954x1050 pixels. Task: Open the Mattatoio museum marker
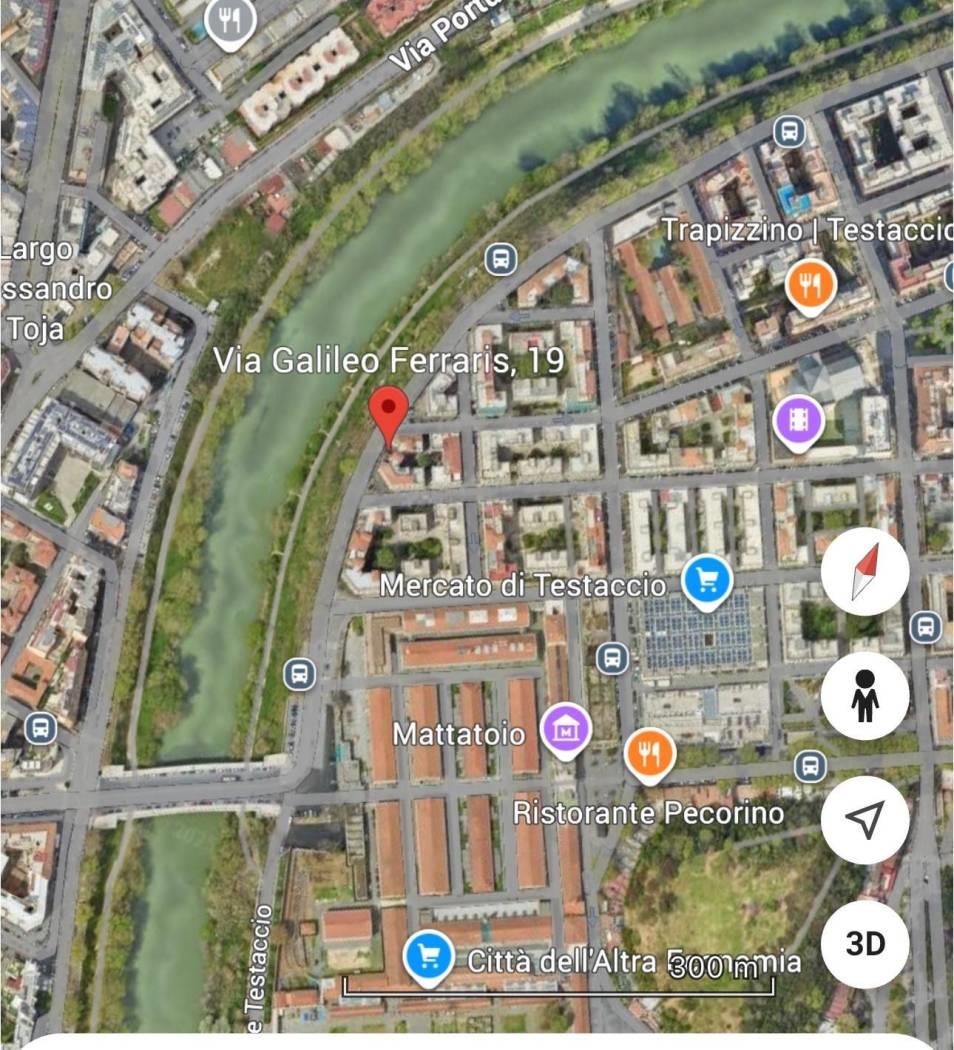(566, 732)
